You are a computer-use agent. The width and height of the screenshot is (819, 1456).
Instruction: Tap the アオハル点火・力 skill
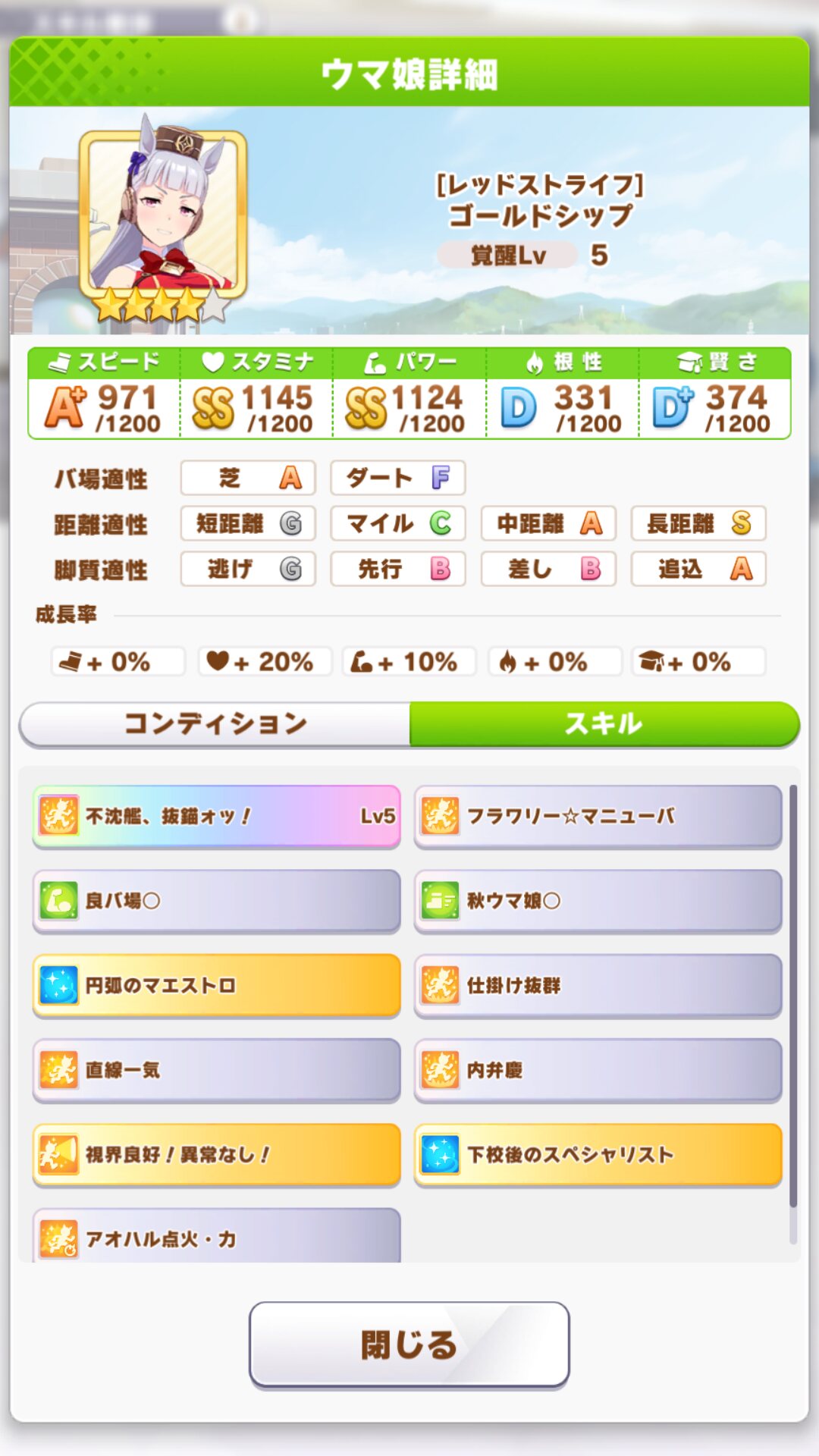point(216,1237)
